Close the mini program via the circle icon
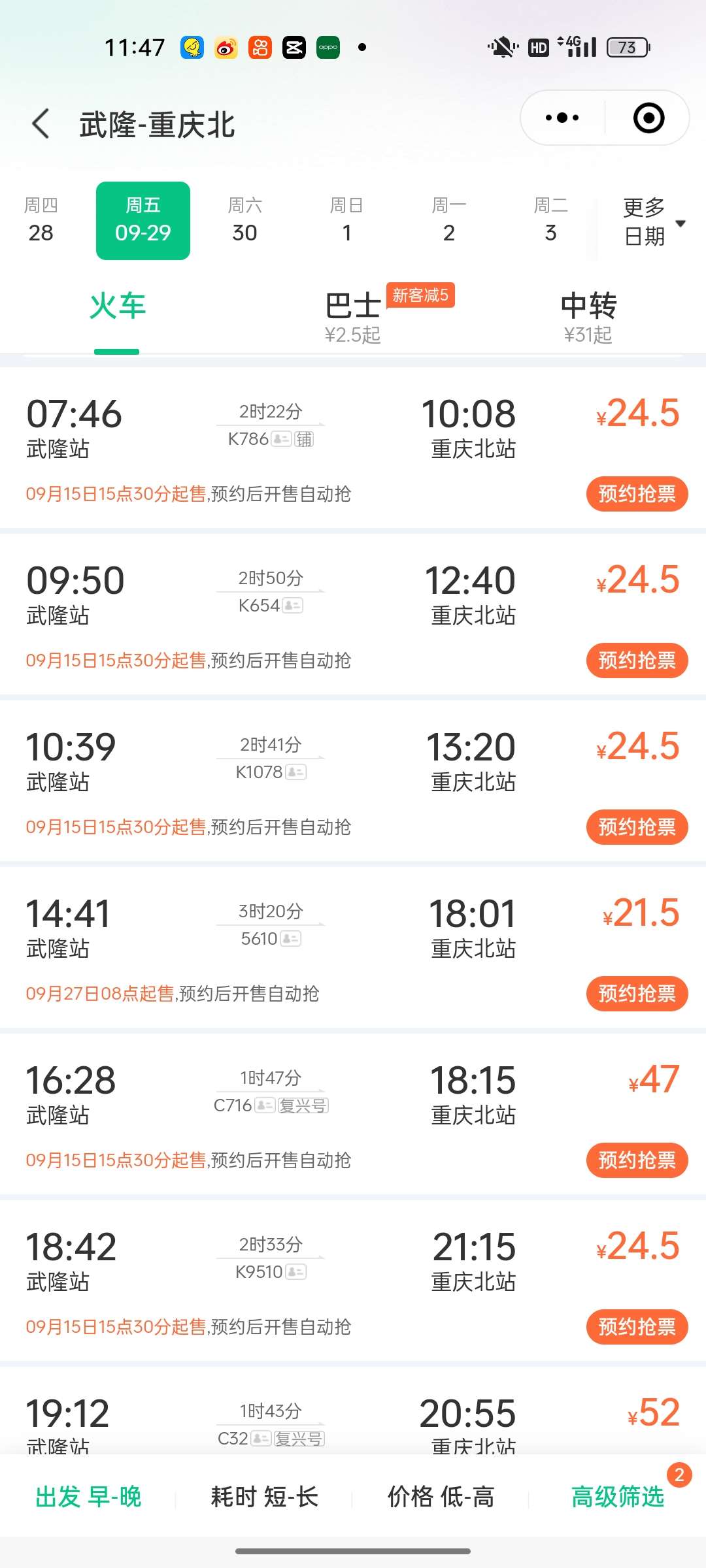The height and width of the screenshot is (1568, 706). pyautogui.click(x=648, y=118)
